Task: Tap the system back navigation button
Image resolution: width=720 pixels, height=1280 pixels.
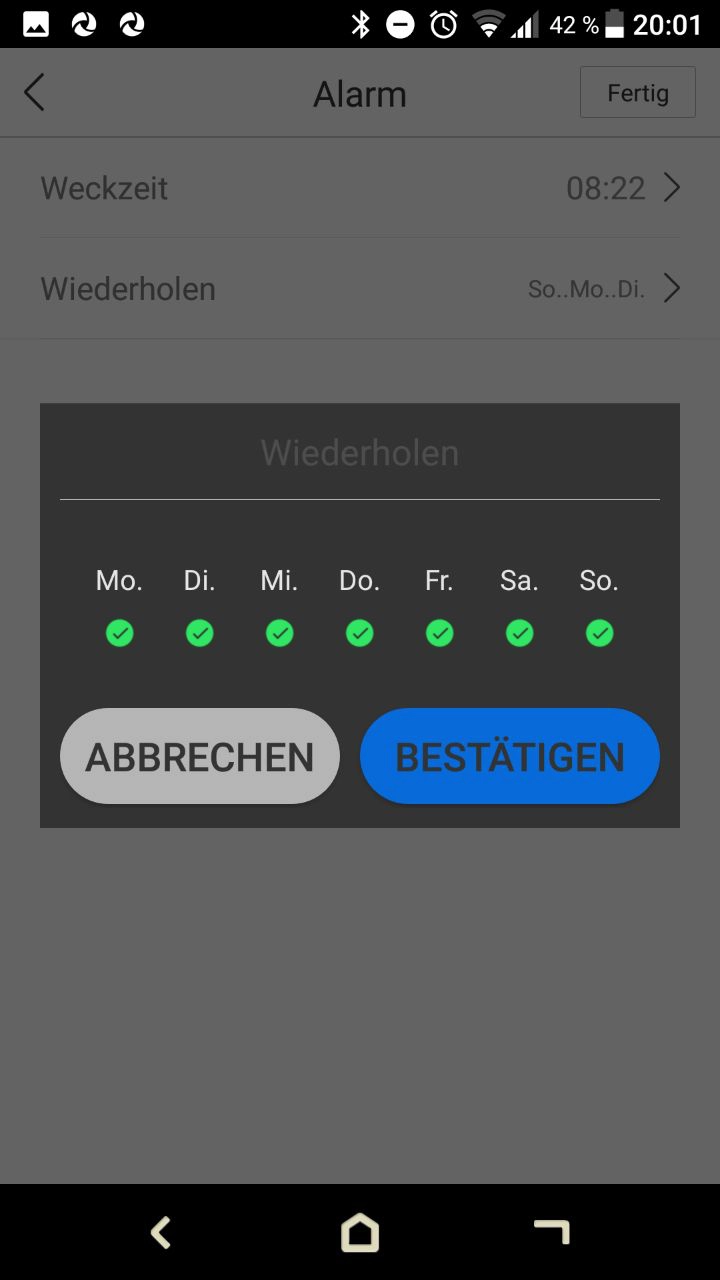Action: point(160,1233)
